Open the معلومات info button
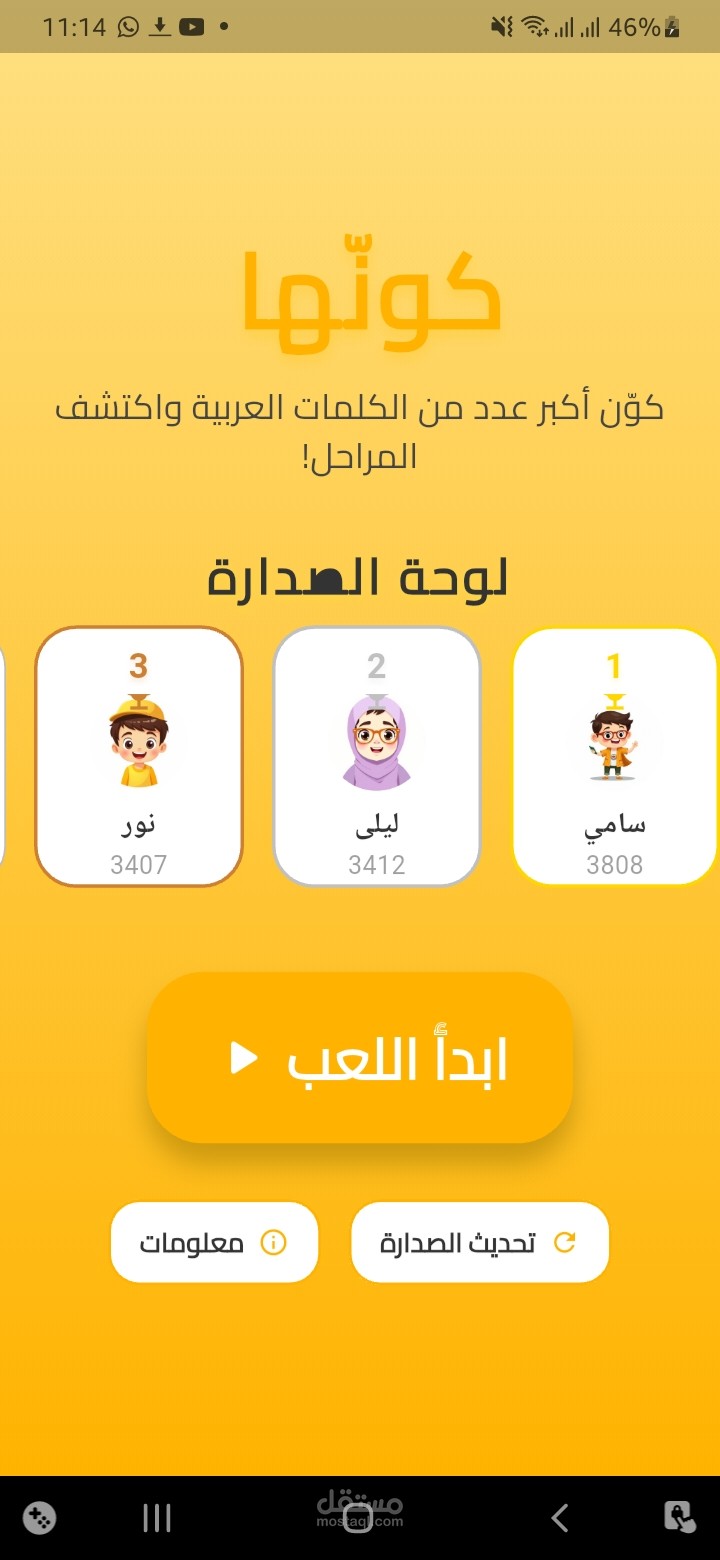The image size is (720, 1560). click(x=214, y=1242)
